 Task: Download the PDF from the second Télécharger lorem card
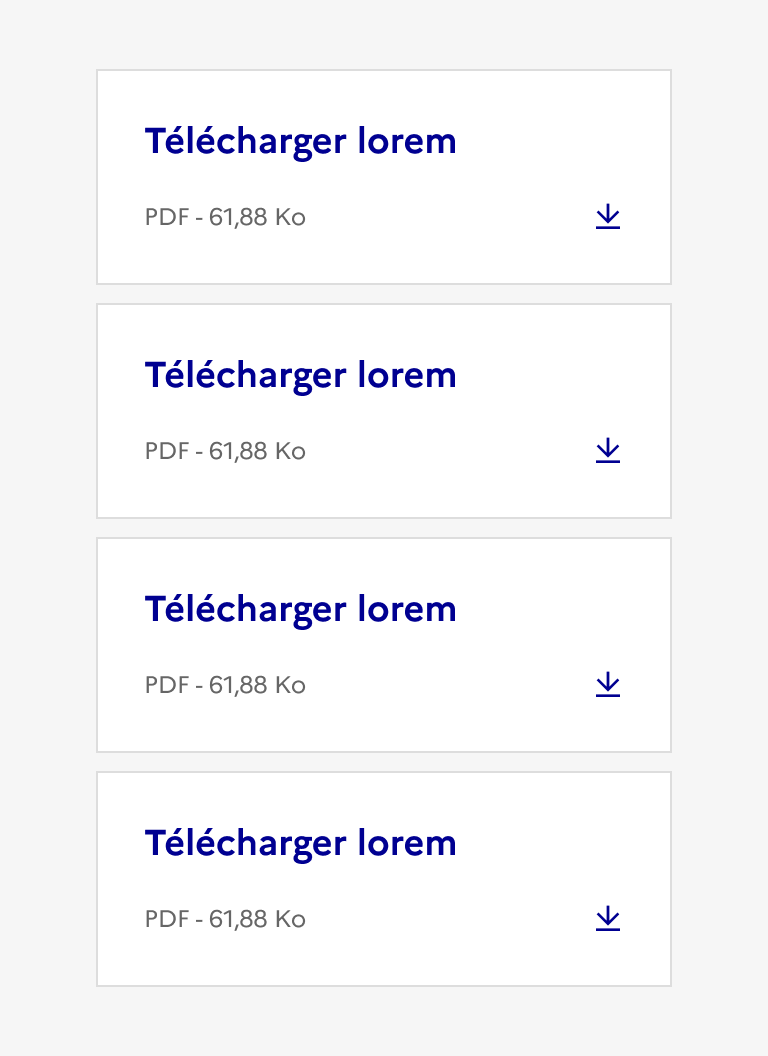(x=607, y=451)
